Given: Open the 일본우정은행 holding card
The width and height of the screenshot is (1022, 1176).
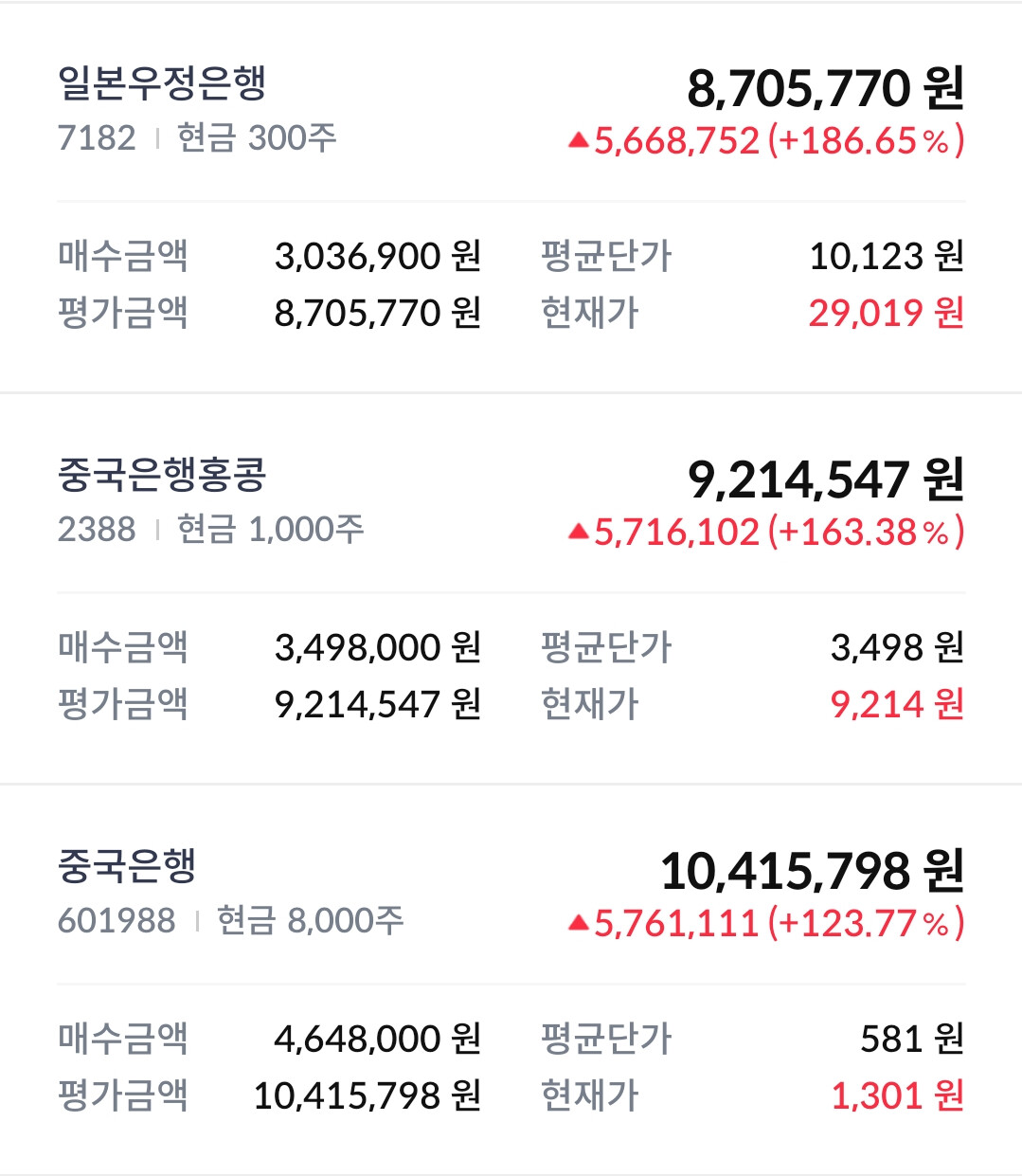Looking at the screenshot, I should point(511,198).
